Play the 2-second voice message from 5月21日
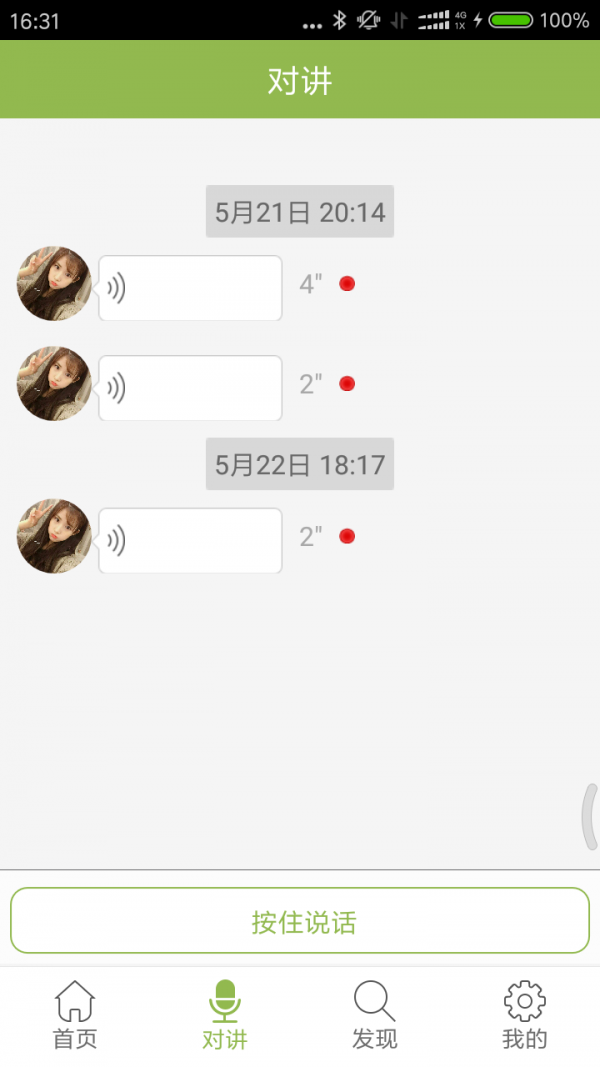 click(190, 388)
